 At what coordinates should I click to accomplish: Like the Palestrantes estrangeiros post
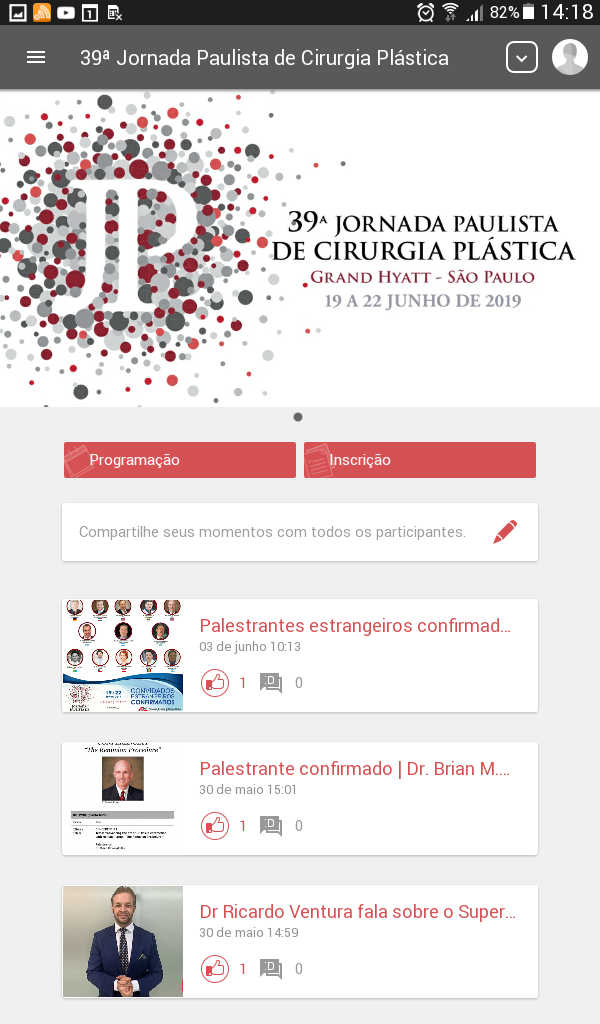(215, 683)
